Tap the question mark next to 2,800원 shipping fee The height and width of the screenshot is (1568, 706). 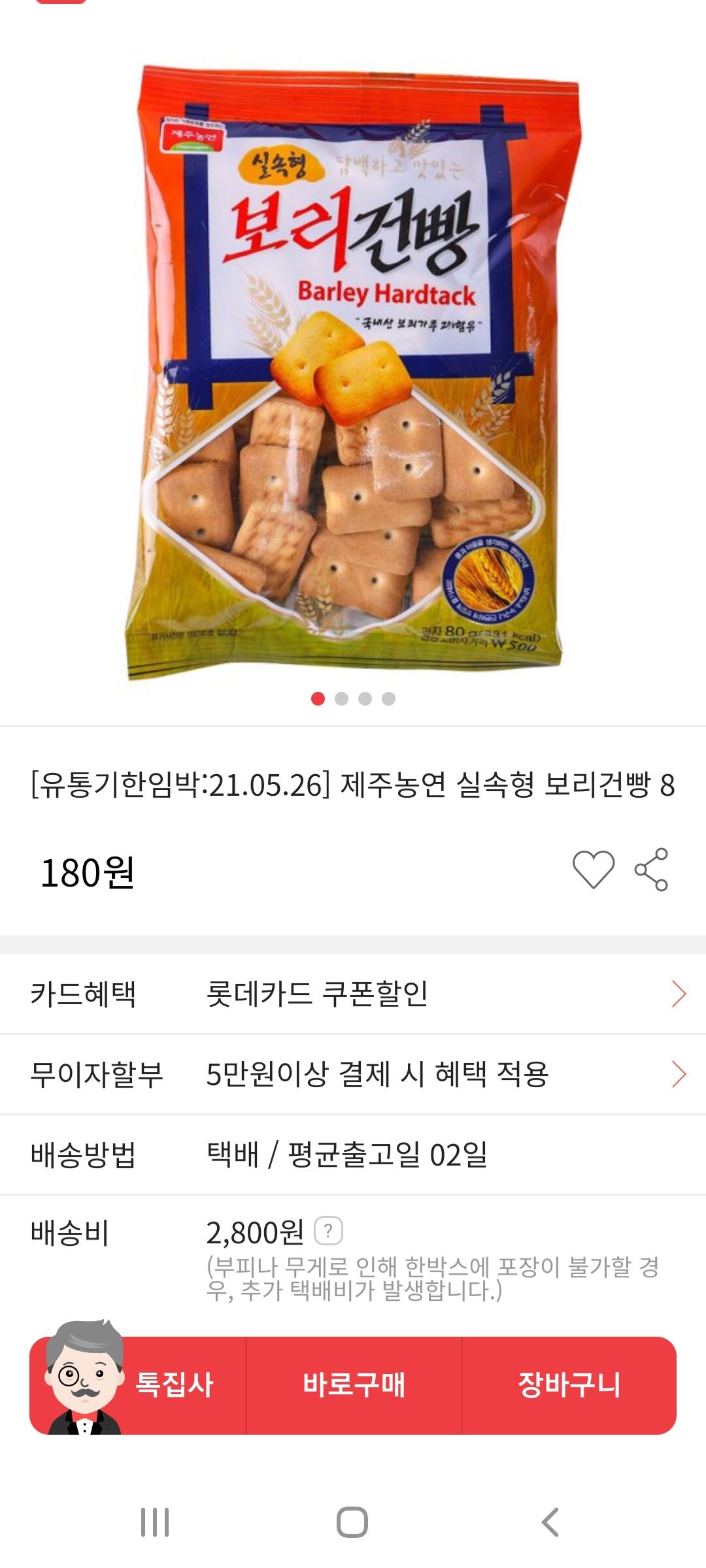328,1232
